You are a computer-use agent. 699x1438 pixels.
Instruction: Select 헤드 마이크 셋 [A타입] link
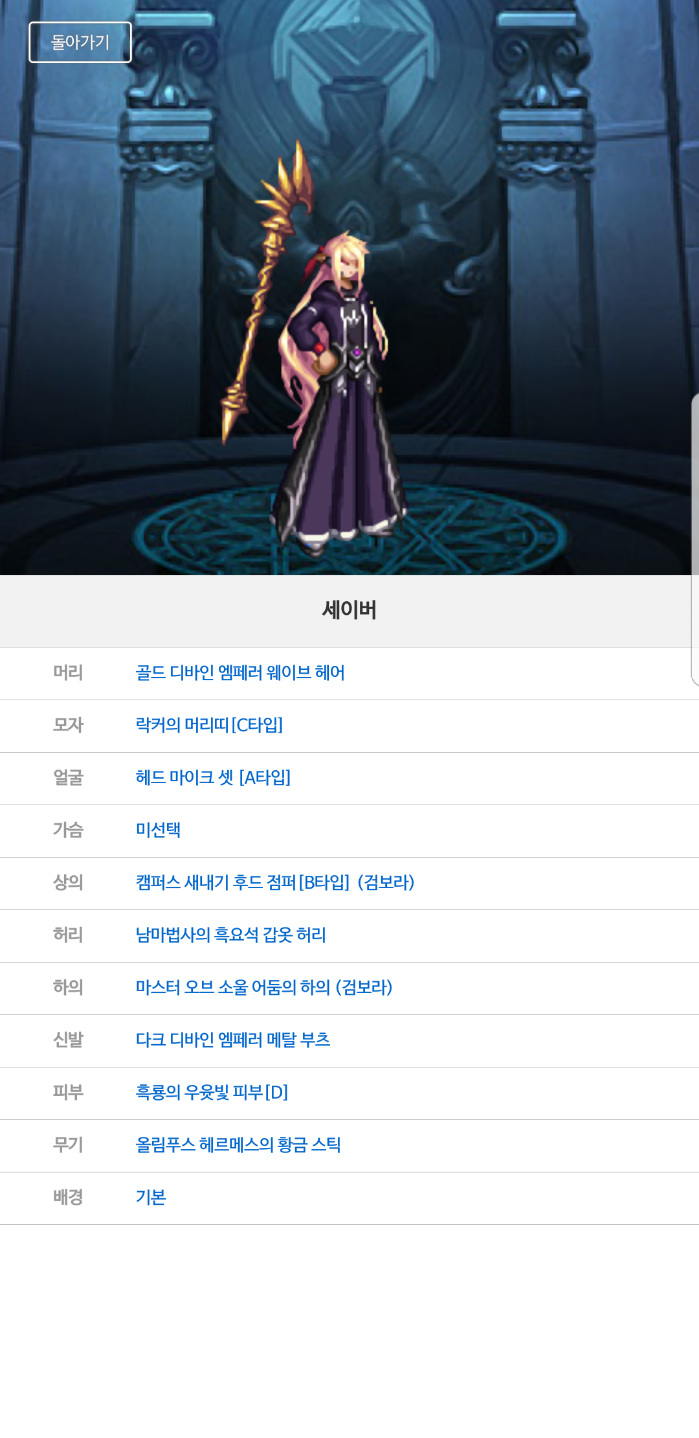tap(213, 777)
